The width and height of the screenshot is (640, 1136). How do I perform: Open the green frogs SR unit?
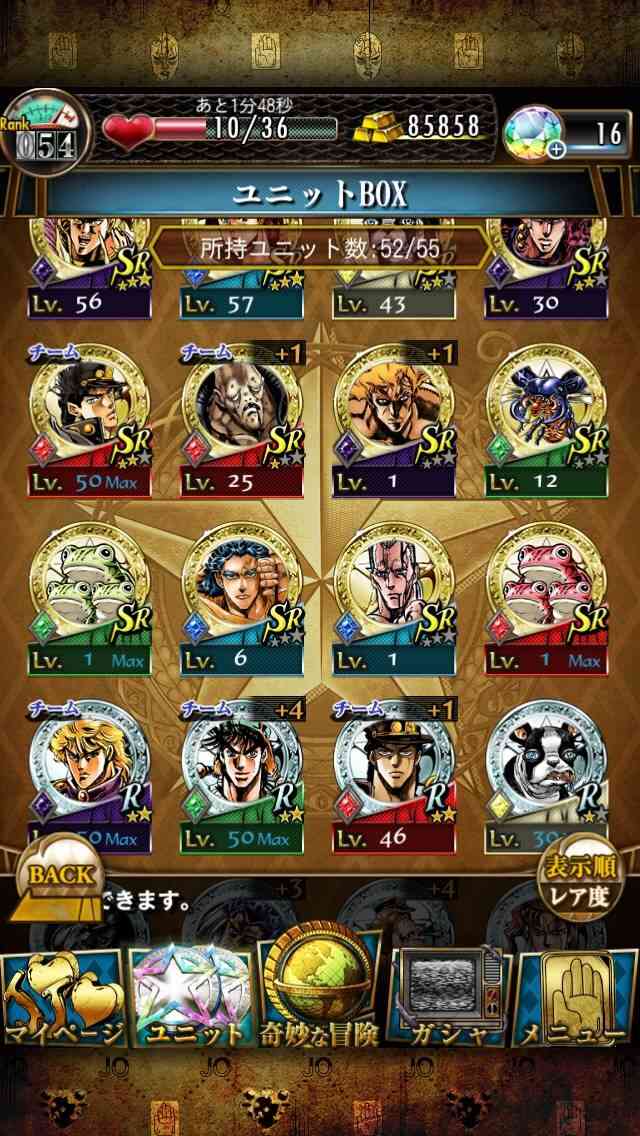pos(90,598)
